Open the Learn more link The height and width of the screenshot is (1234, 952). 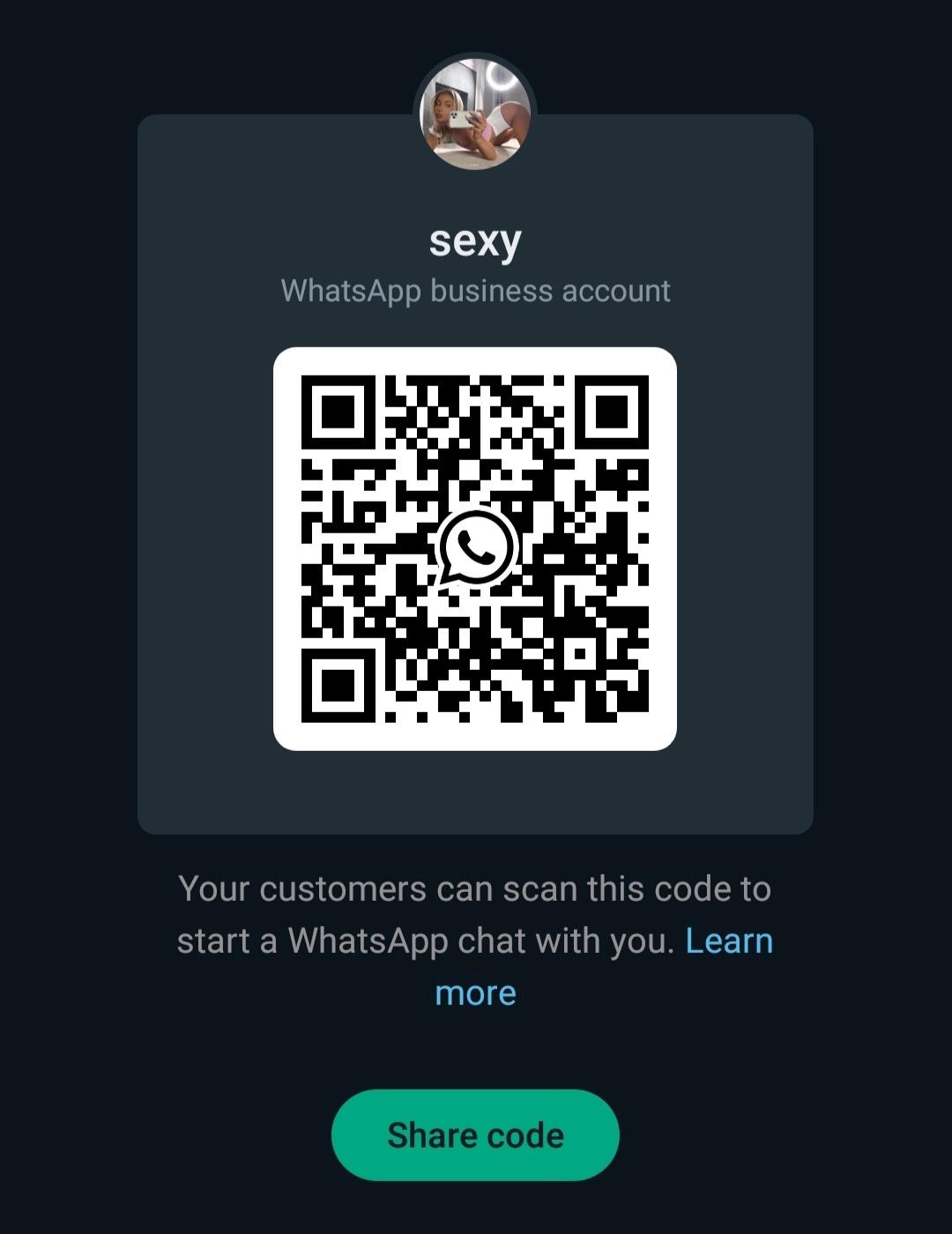pyautogui.click(x=728, y=941)
